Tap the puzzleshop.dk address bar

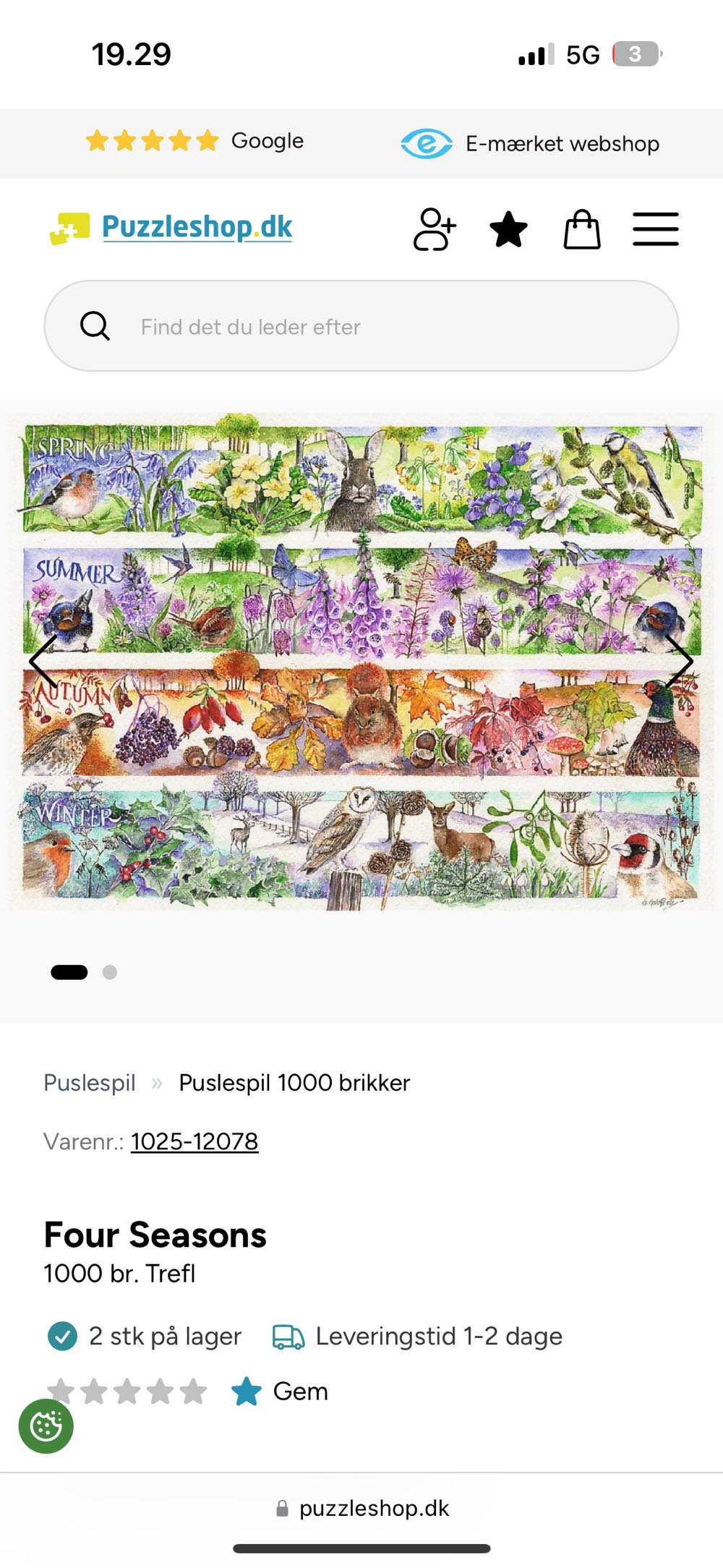(363, 1508)
